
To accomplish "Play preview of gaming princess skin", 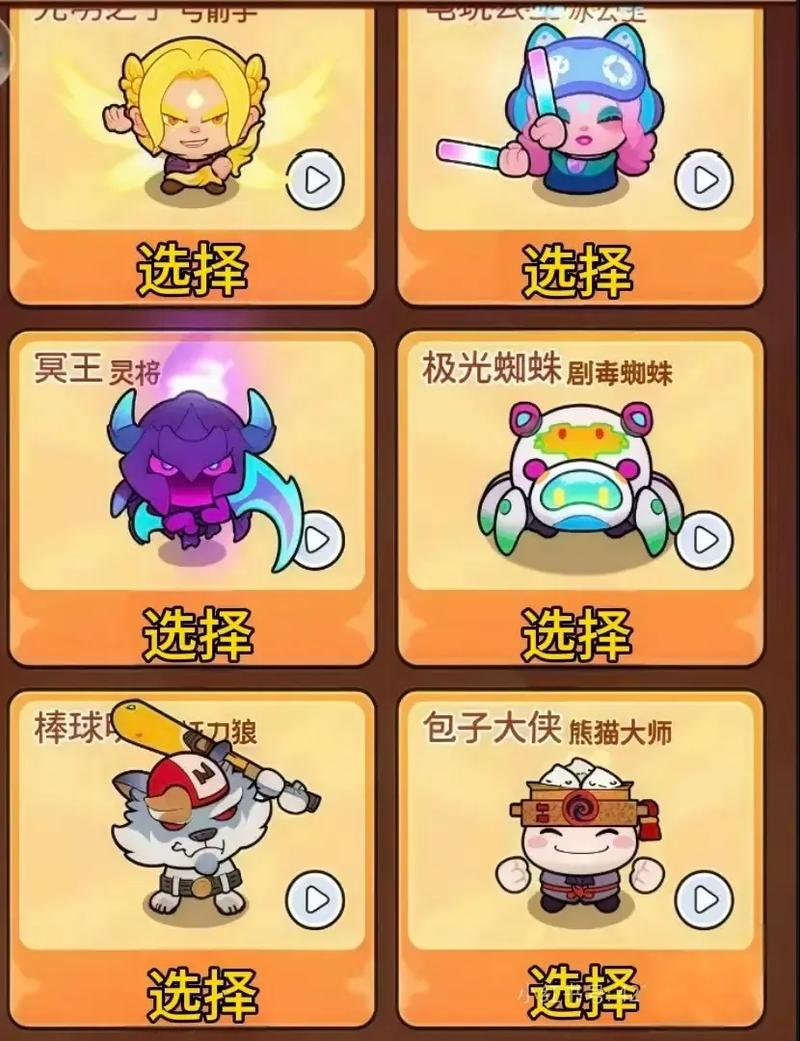I will [x=705, y=180].
